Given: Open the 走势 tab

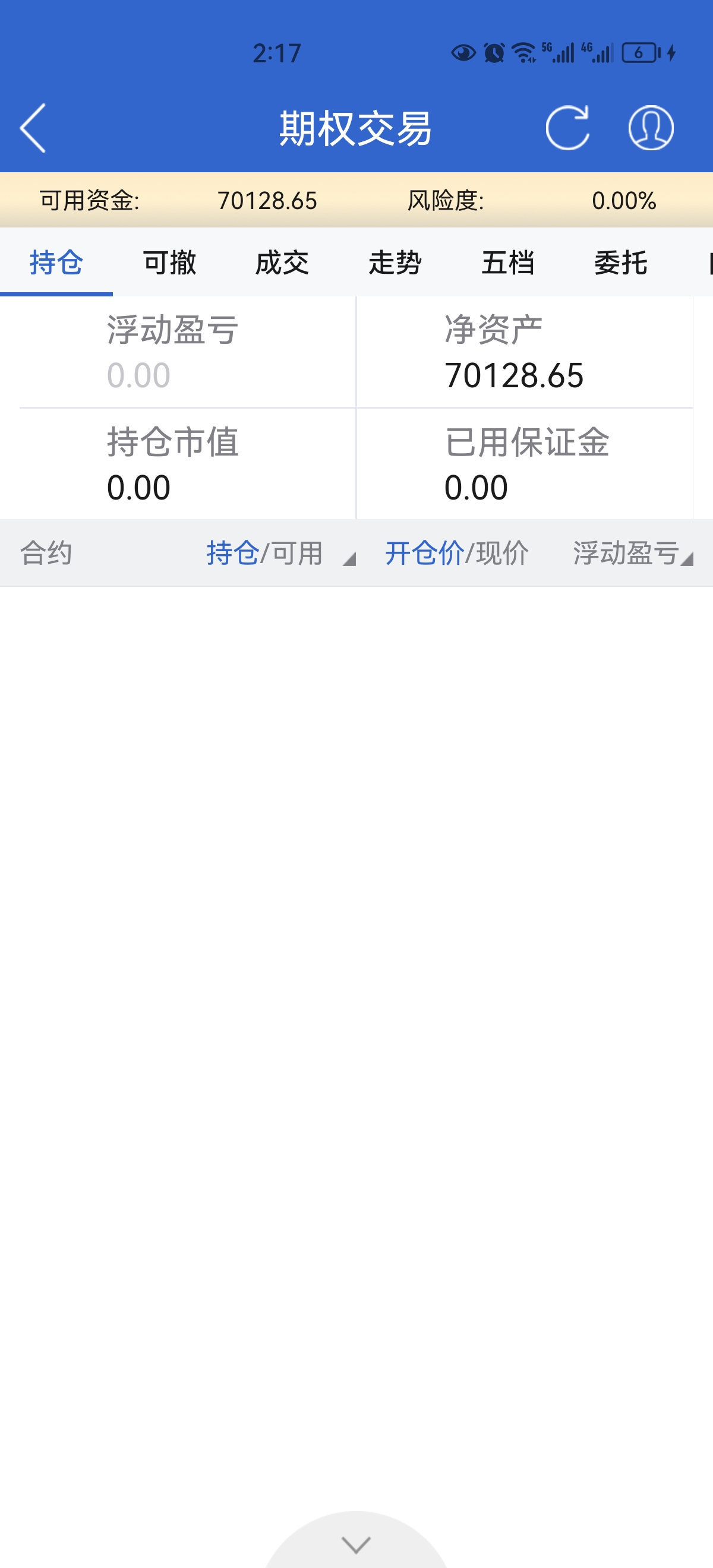Looking at the screenshot, I should click(395, 263).
